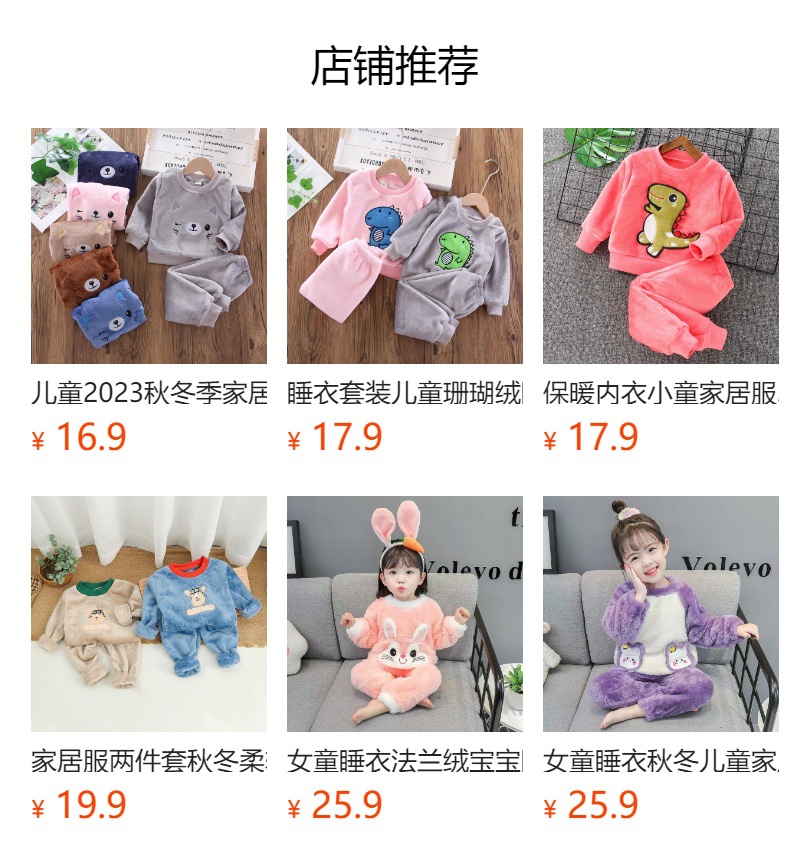Open the 家居服两件套秋冬 product at ¥19.9
The height and width of the screenshot is (864, 790).
point(149,614)
